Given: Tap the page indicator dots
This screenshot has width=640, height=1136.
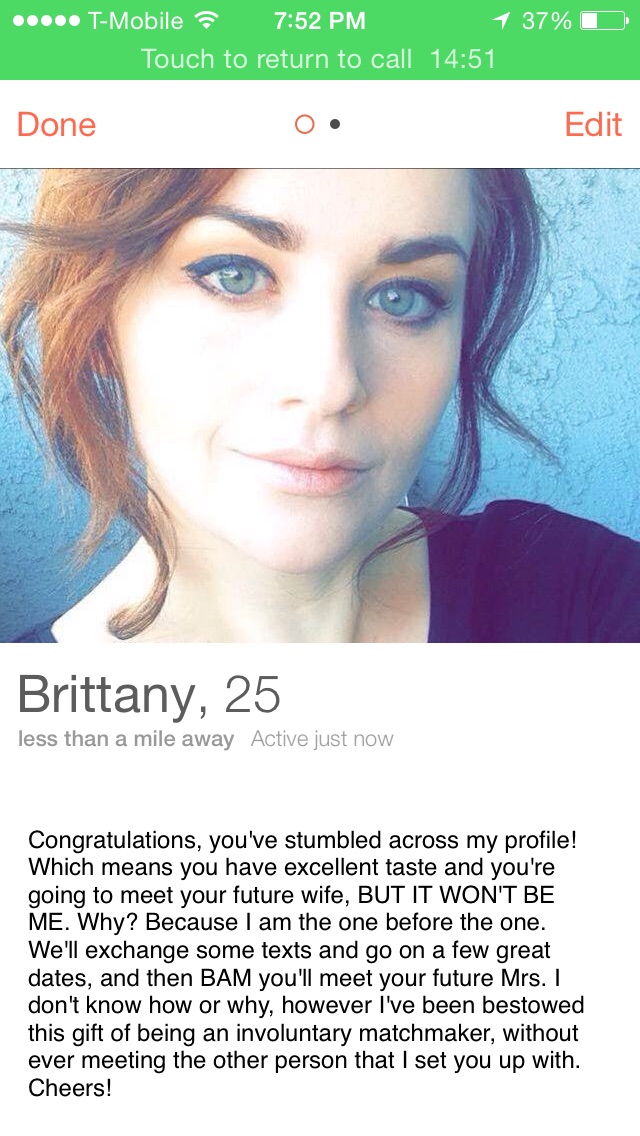Looking at the screenshot, I should tap(319, 125).
